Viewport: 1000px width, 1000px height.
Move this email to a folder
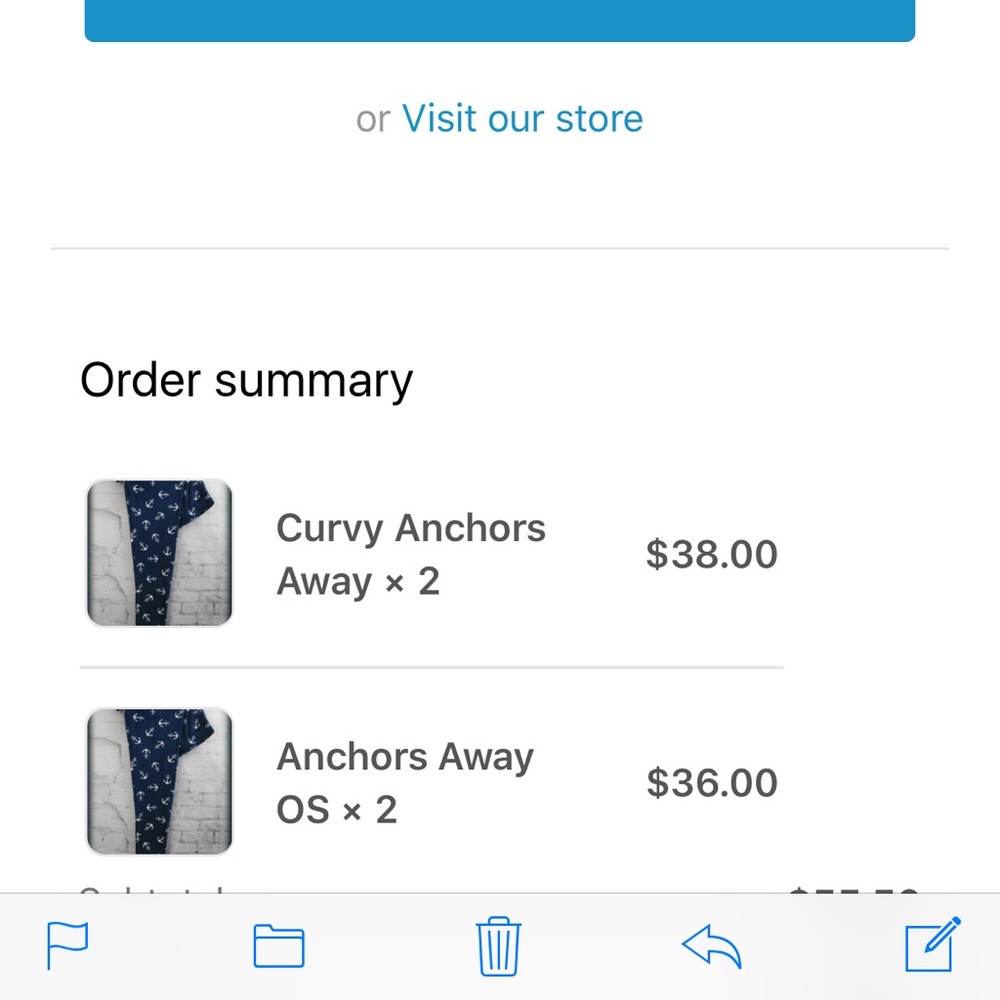279,946
